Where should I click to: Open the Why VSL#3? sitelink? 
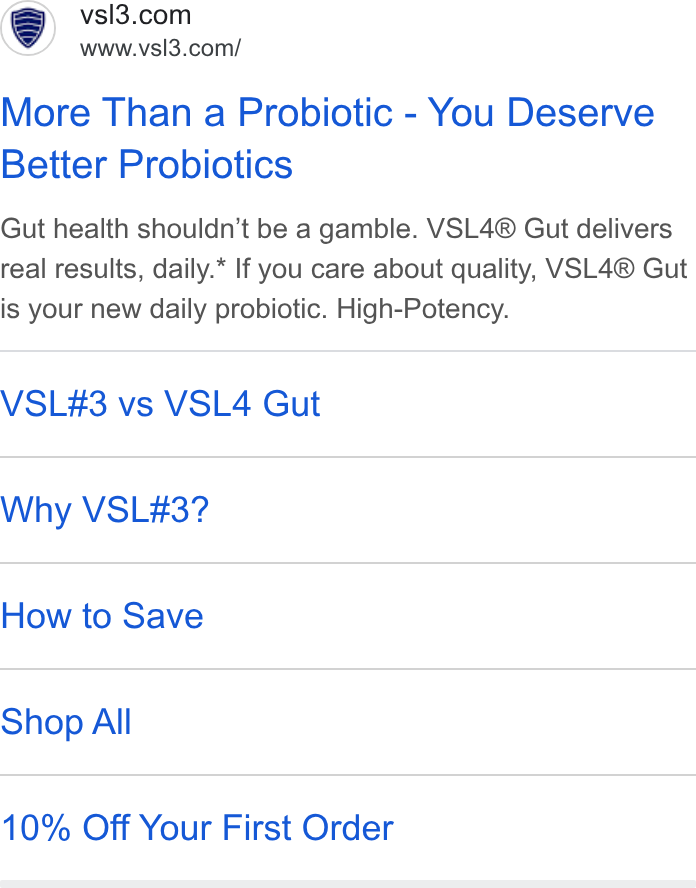105,510
